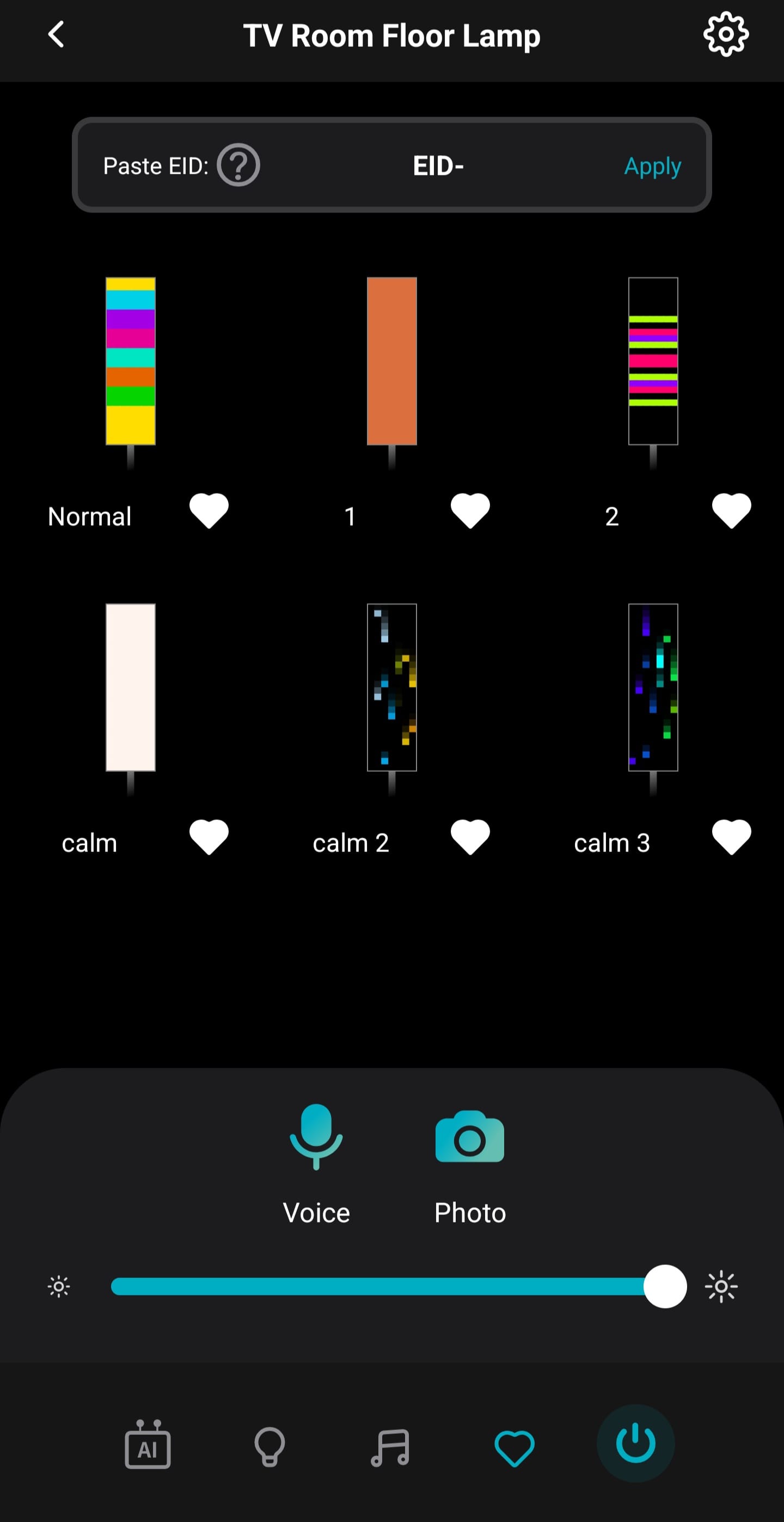The height and width of the screenshot is (1522, 784).
Task: Select the calm 2 effect
Action: 392,687
